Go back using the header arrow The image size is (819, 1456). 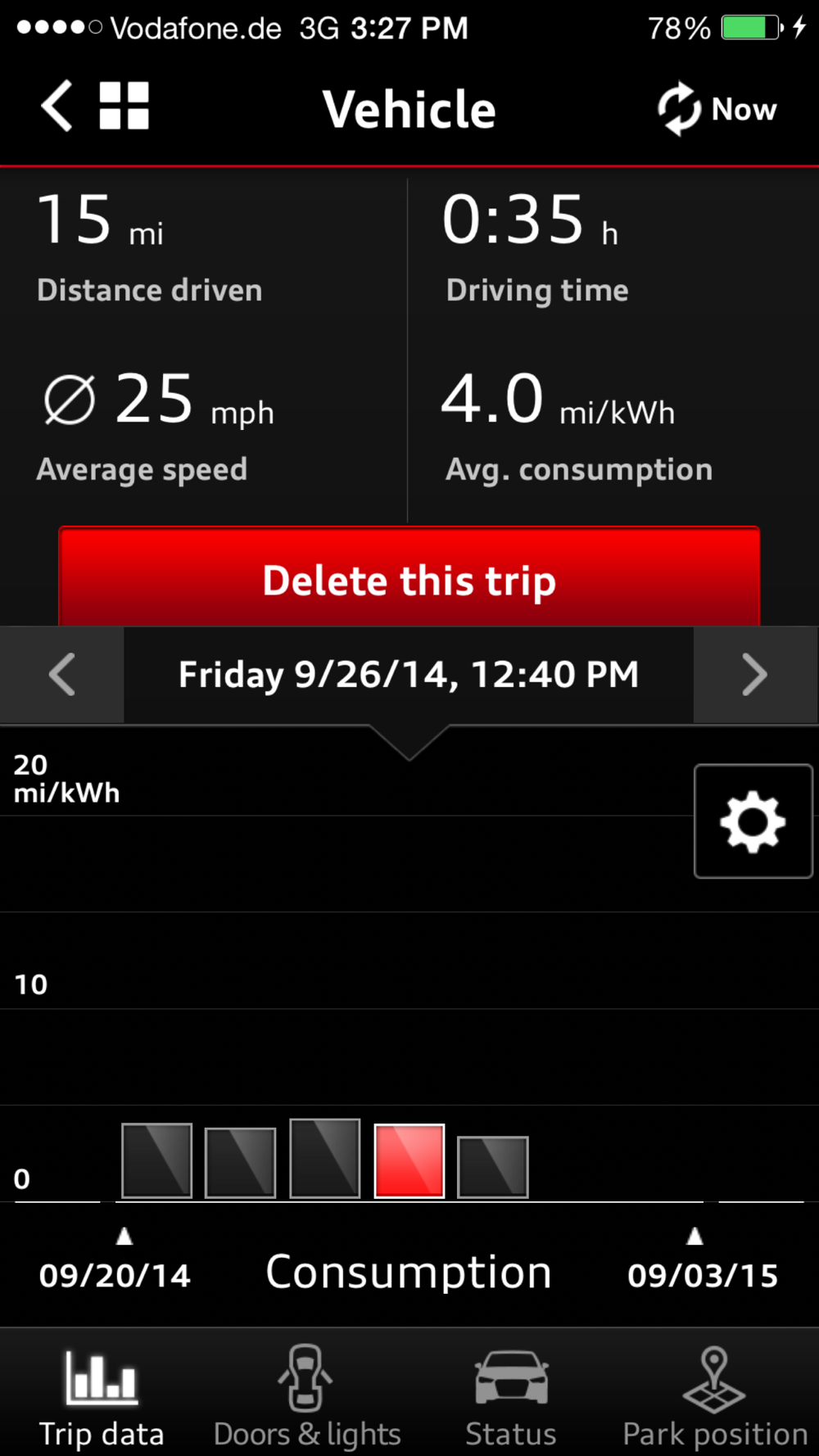57,106
